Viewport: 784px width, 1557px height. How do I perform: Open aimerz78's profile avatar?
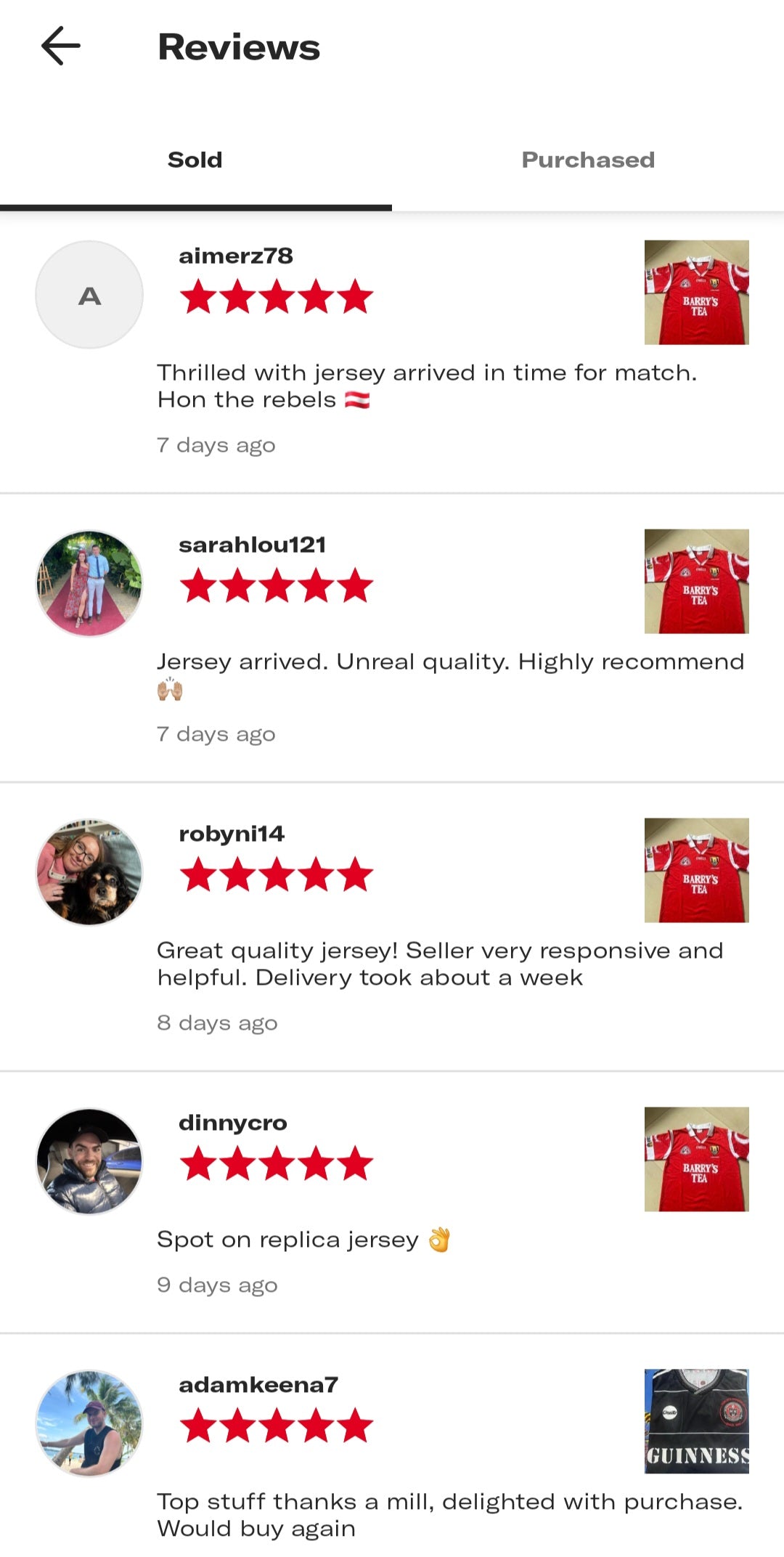tap(89, 295)
